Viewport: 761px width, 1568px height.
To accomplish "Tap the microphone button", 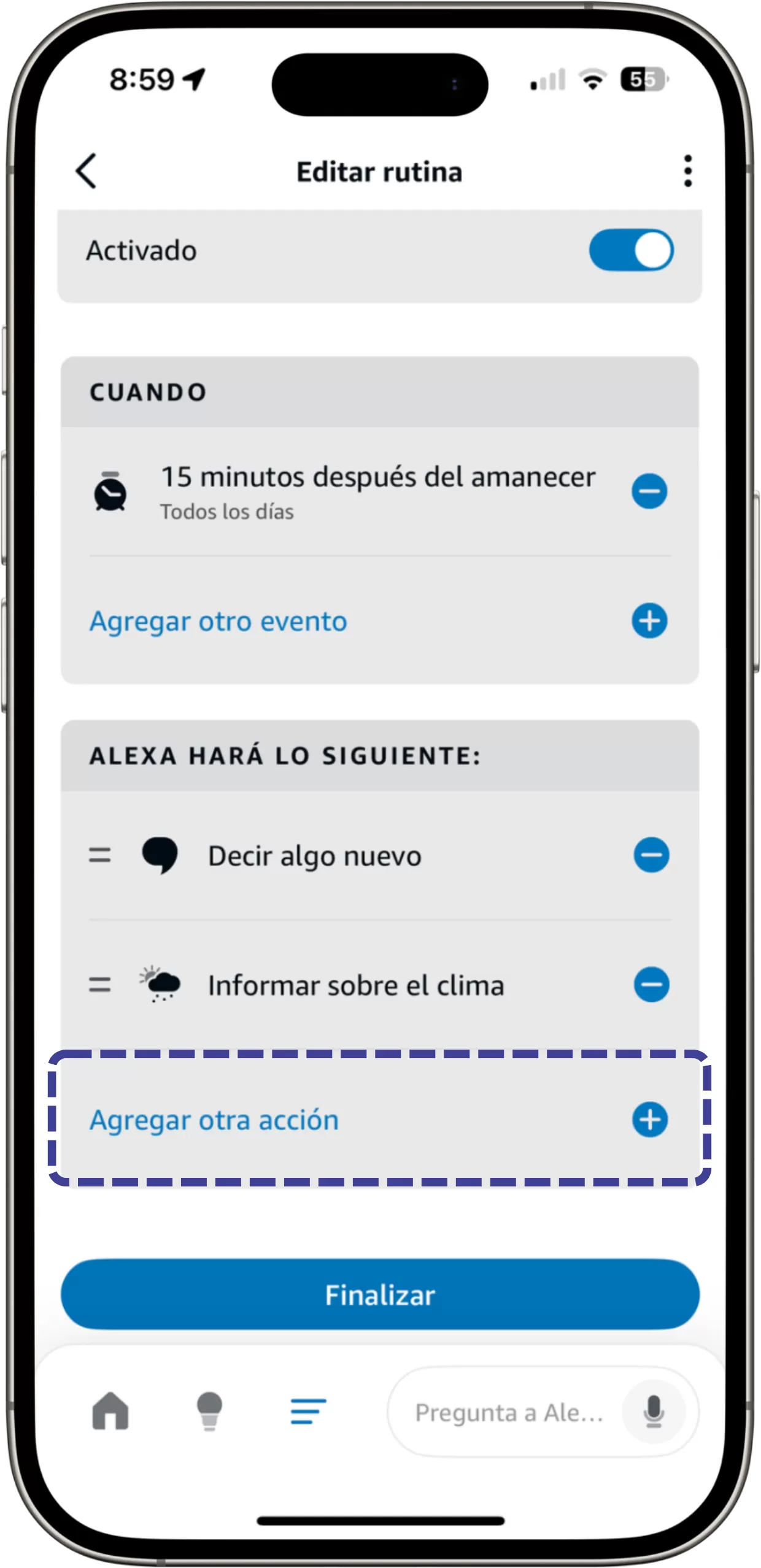I will coord(654,1412).
